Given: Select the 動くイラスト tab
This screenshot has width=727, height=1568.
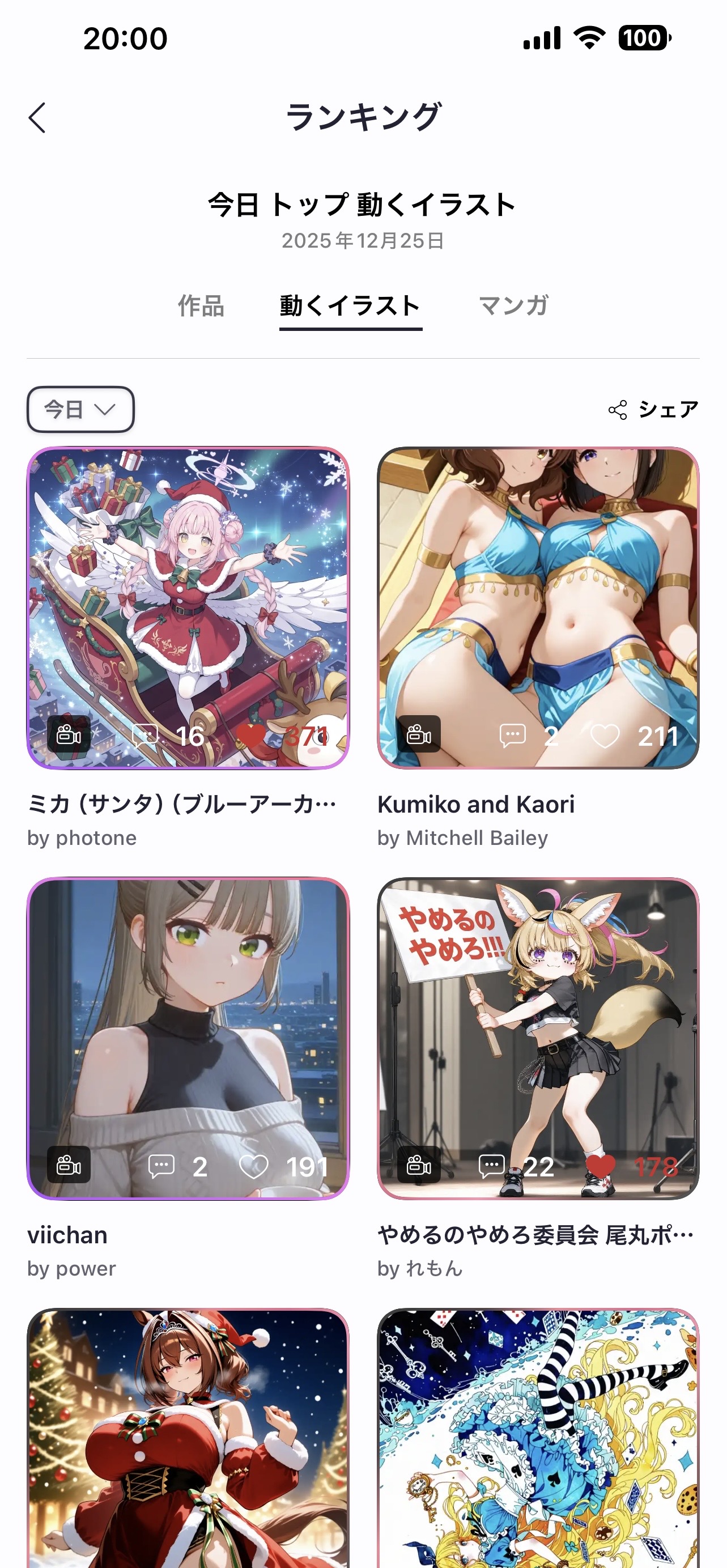Looking at the screenshot, I should pyautogui.click(x=350, y=305).
